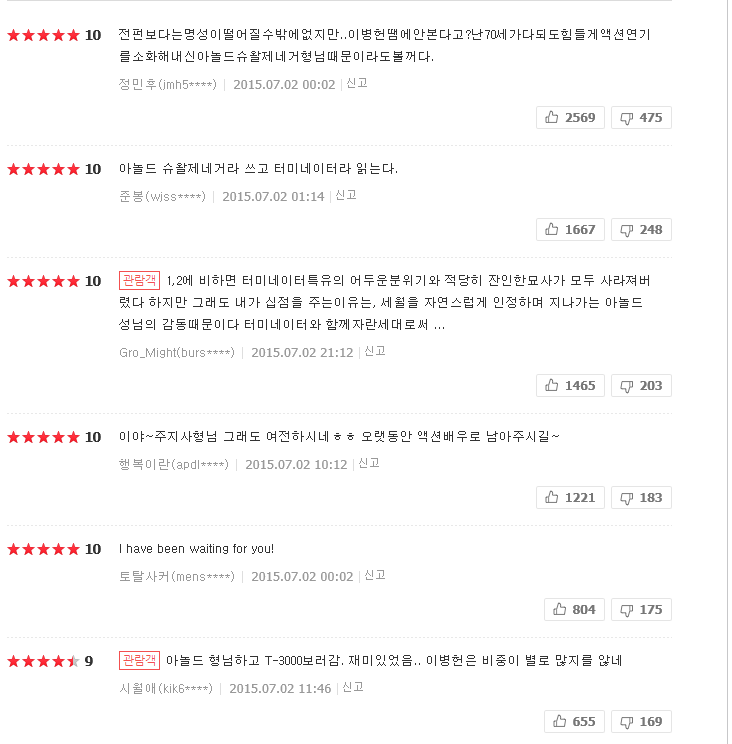Report 준봉's review via 신고
This screenshot has height=744, width=732.
click(x=346, y=196)
